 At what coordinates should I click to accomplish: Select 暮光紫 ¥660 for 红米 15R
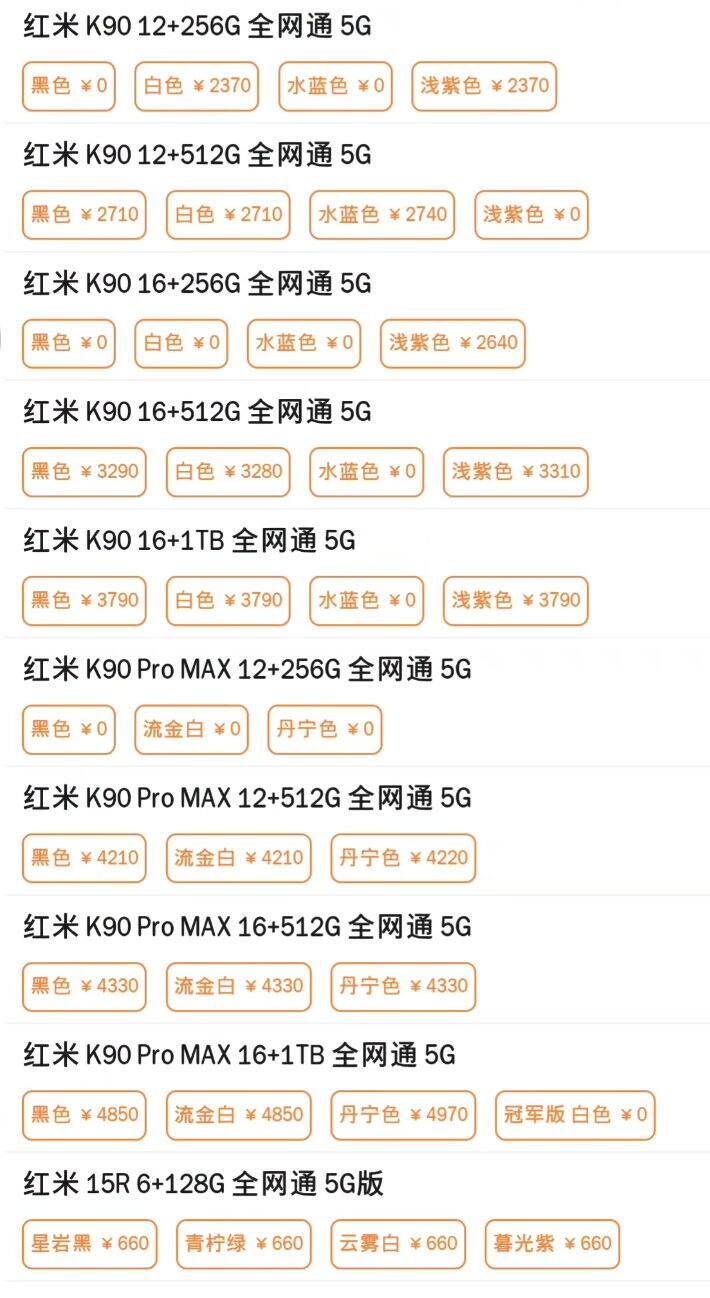click(552, 1244)
